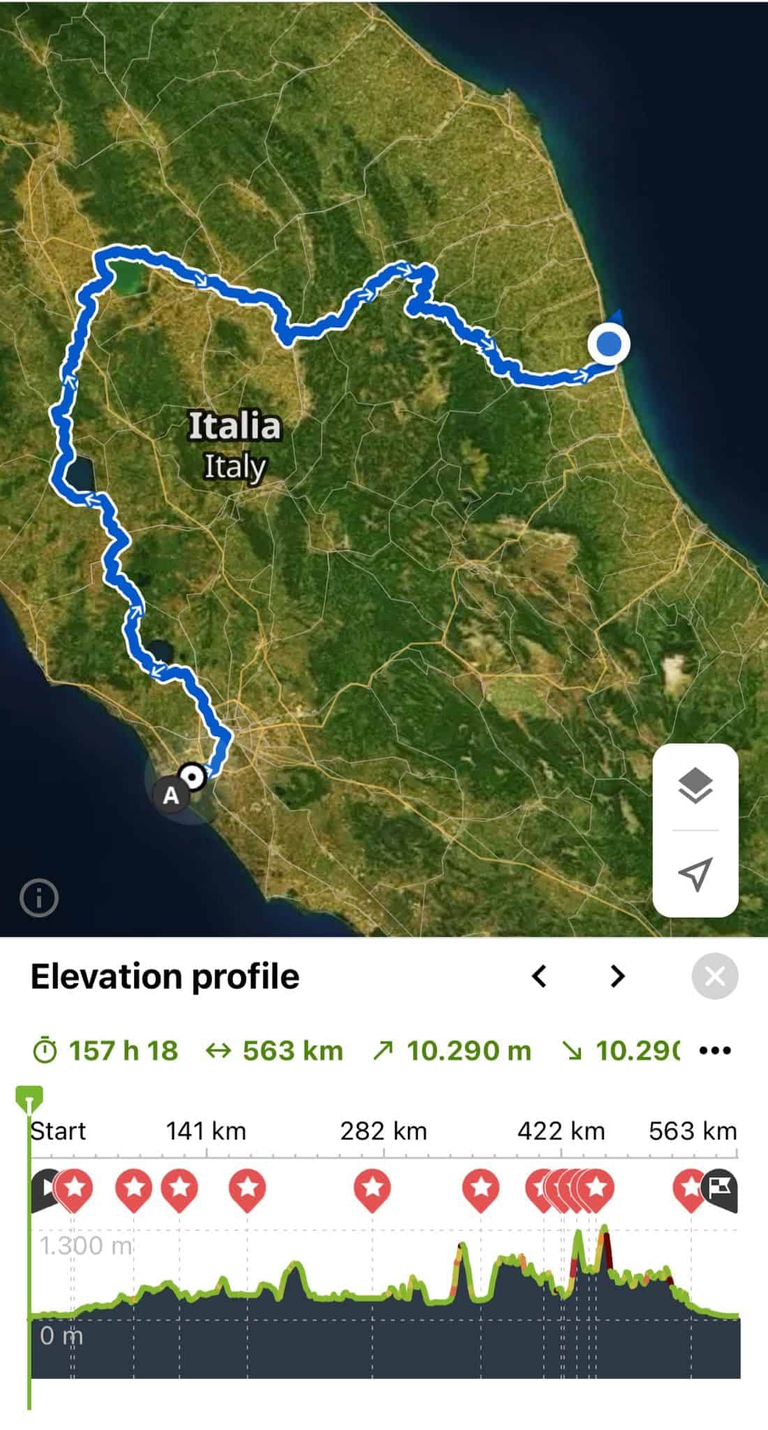Image resolution: width=768 pixels, height=1430 pixels.
Task: Tap the map info icon bottom left
Action: [x=38, y=898]
